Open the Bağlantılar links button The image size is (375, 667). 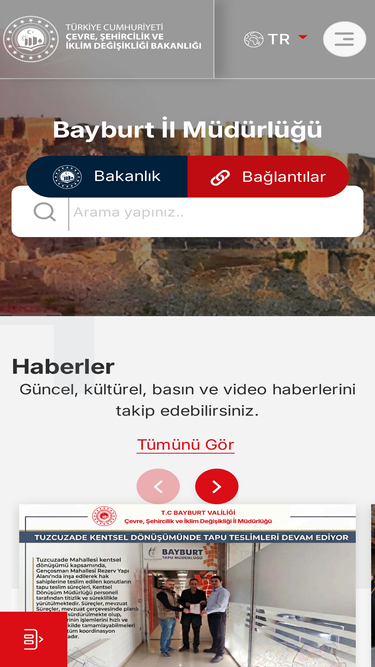(268, 177)
